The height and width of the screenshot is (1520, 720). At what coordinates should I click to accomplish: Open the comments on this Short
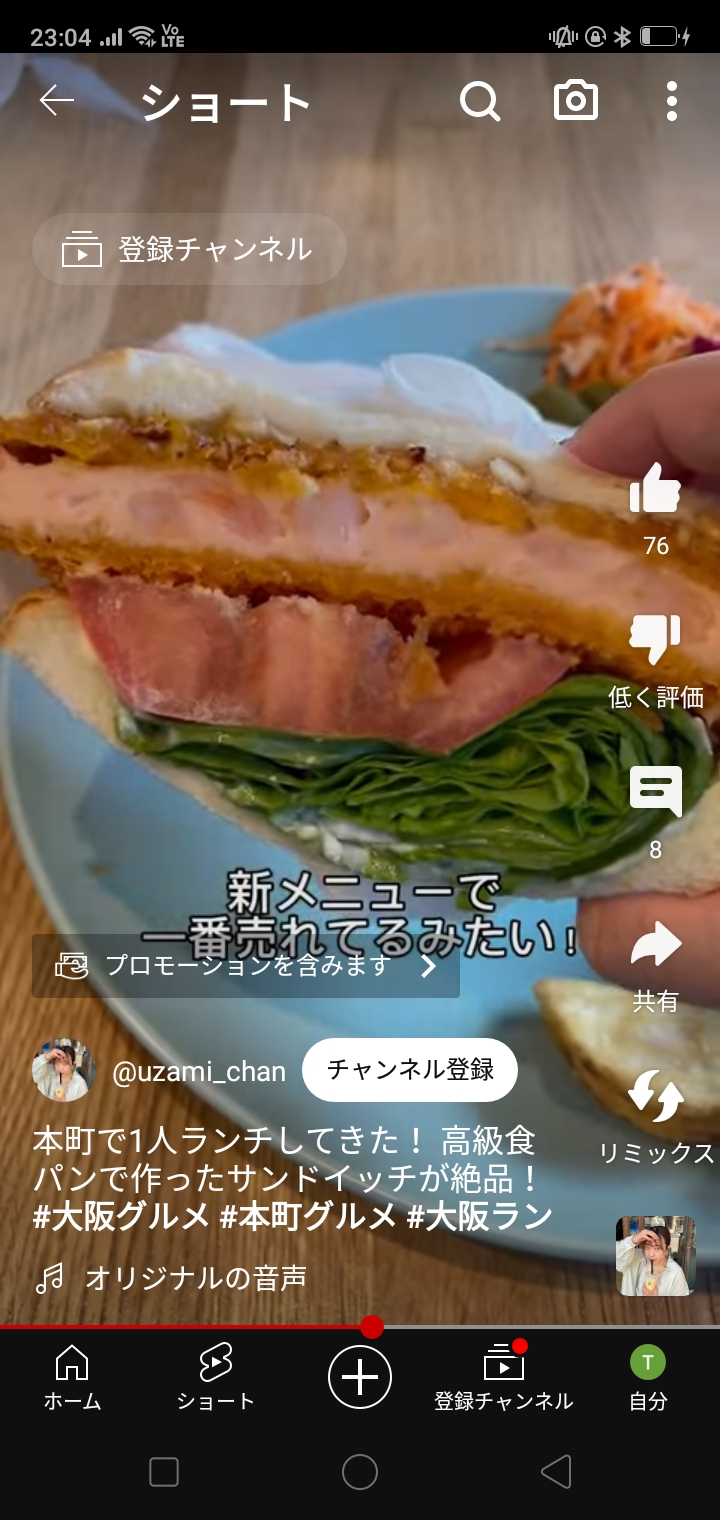click(x=656, y=792)
